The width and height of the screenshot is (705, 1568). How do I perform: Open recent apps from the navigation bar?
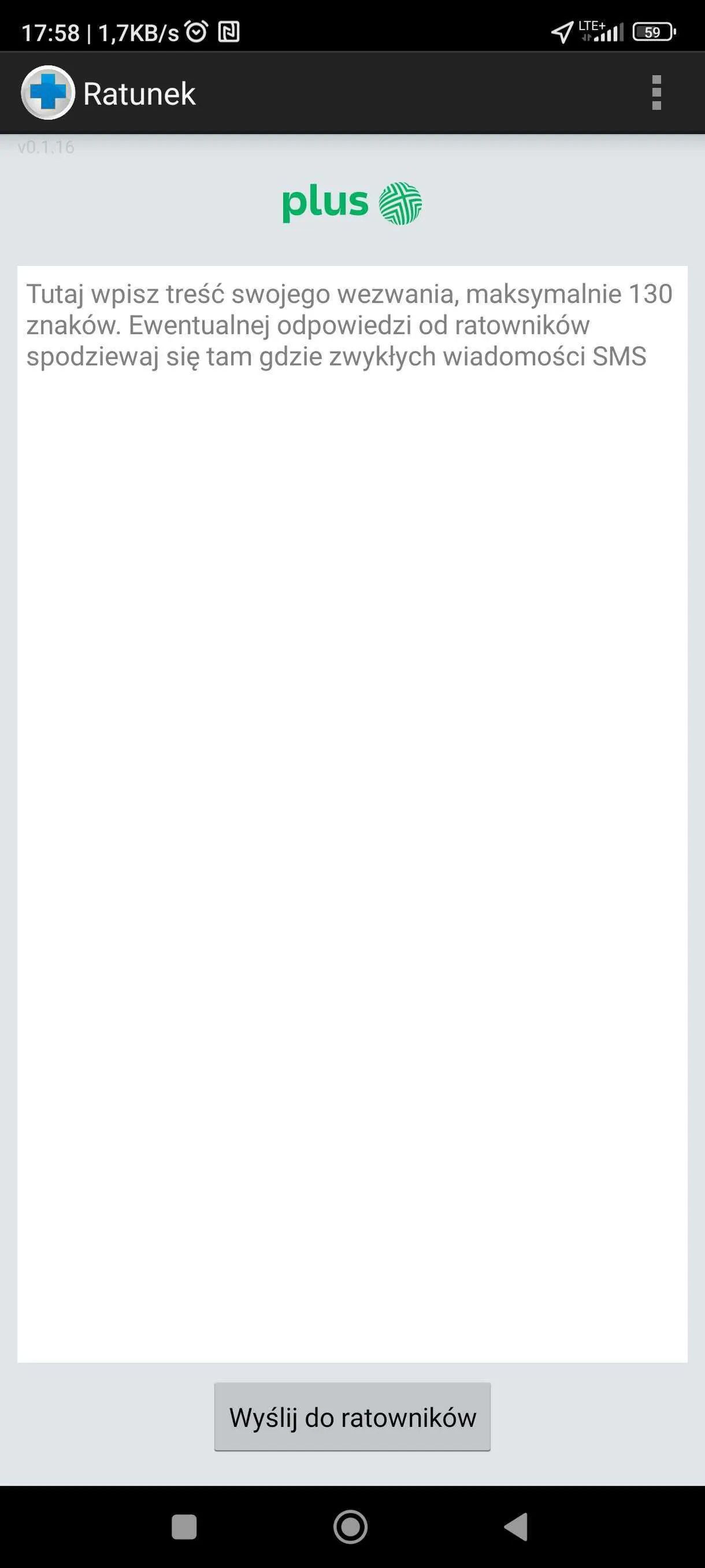coord(184,1526)
